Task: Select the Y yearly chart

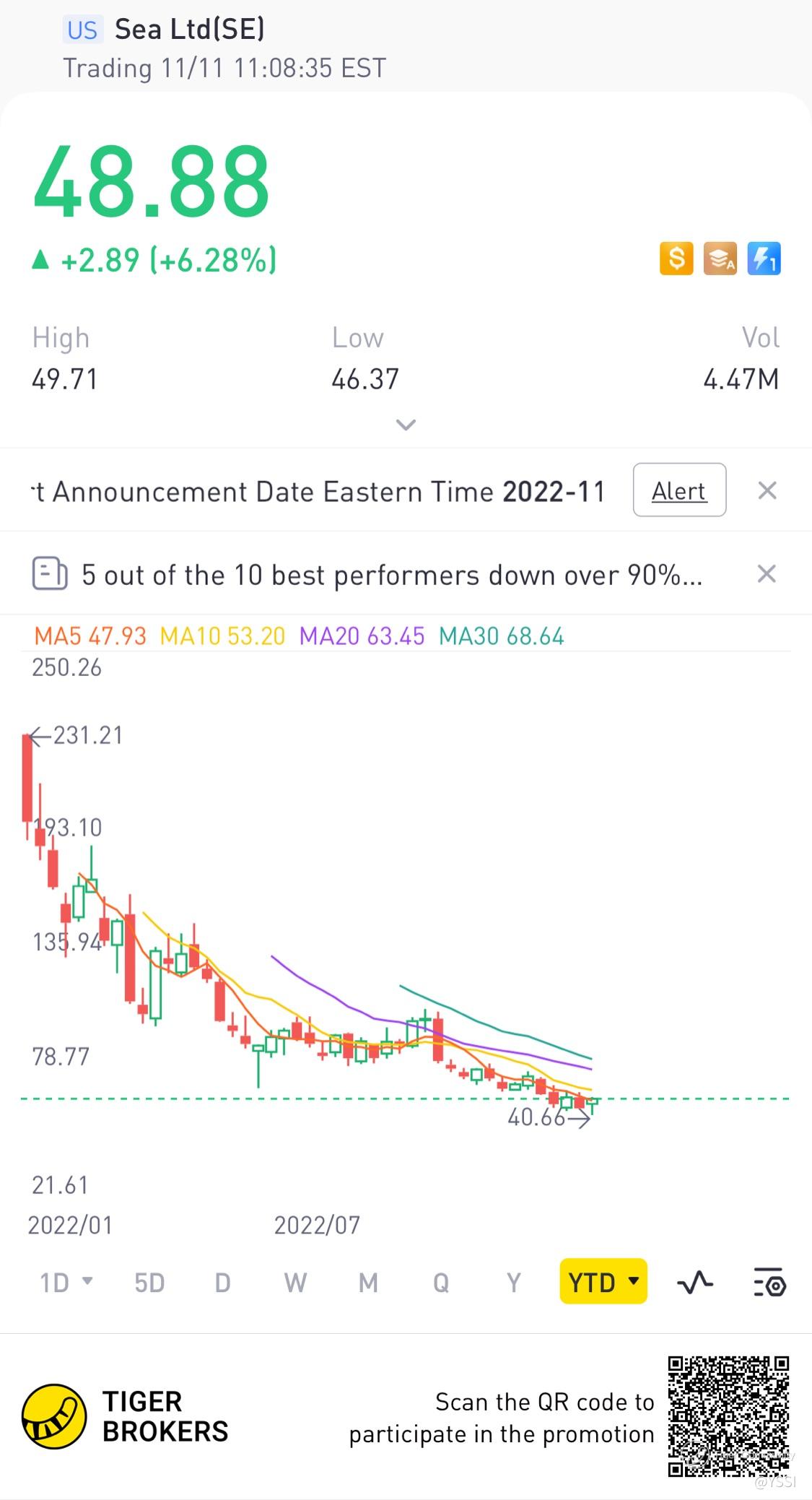Action: (513, 1283)
